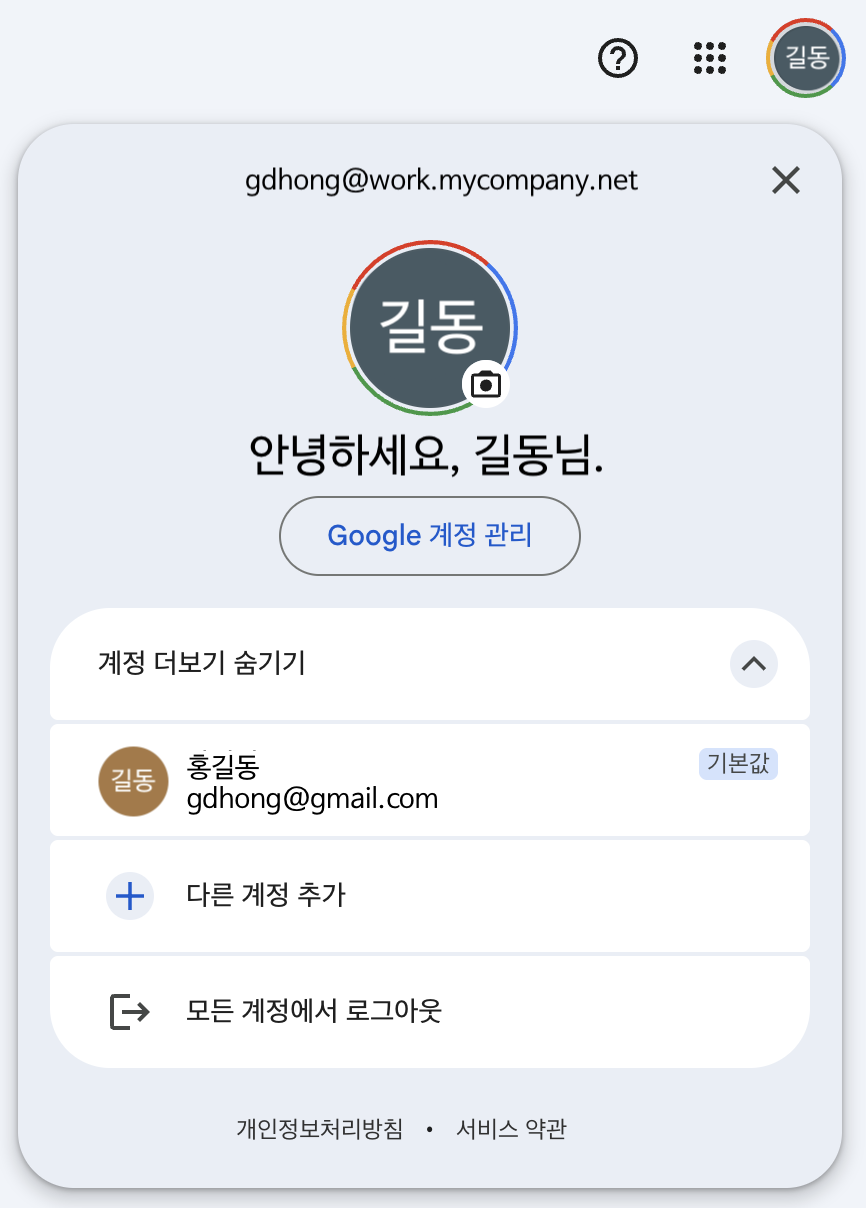Viewport: 866px width, 1208px height.
Task: Collapse 계정 더보기 숨기기 section
Action: tap(754, 663)
